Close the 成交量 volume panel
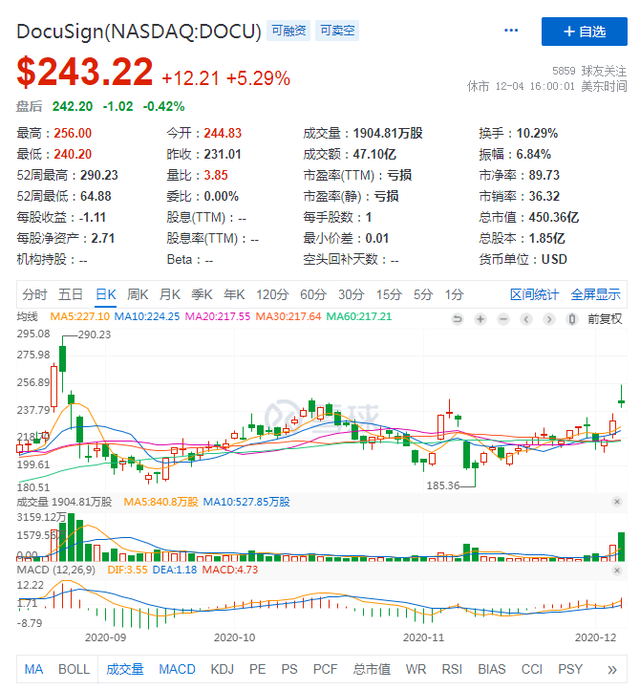This screenshot has width=640, height=690. click(617, 502)
